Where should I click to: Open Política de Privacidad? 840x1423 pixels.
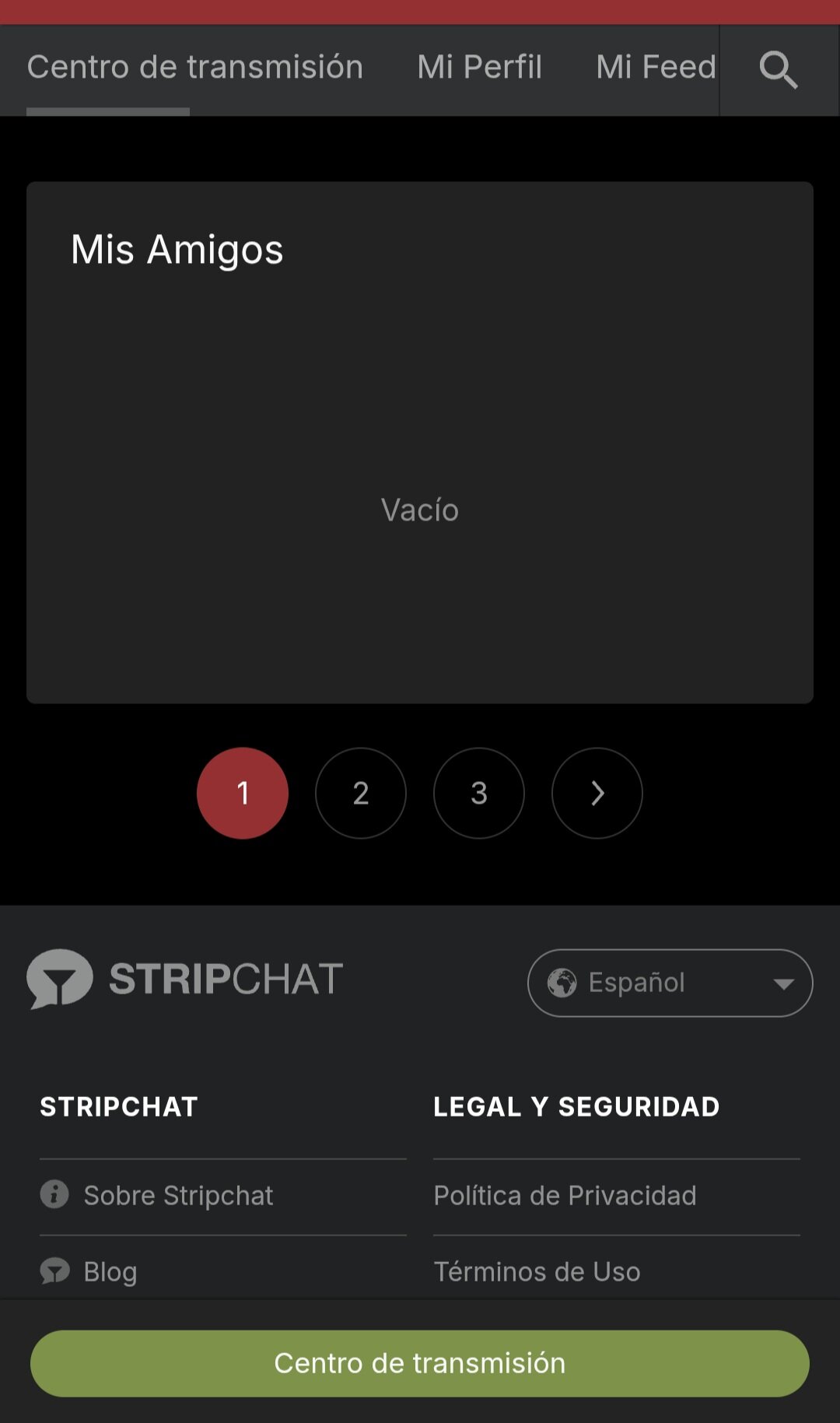tap(565, 1195)
